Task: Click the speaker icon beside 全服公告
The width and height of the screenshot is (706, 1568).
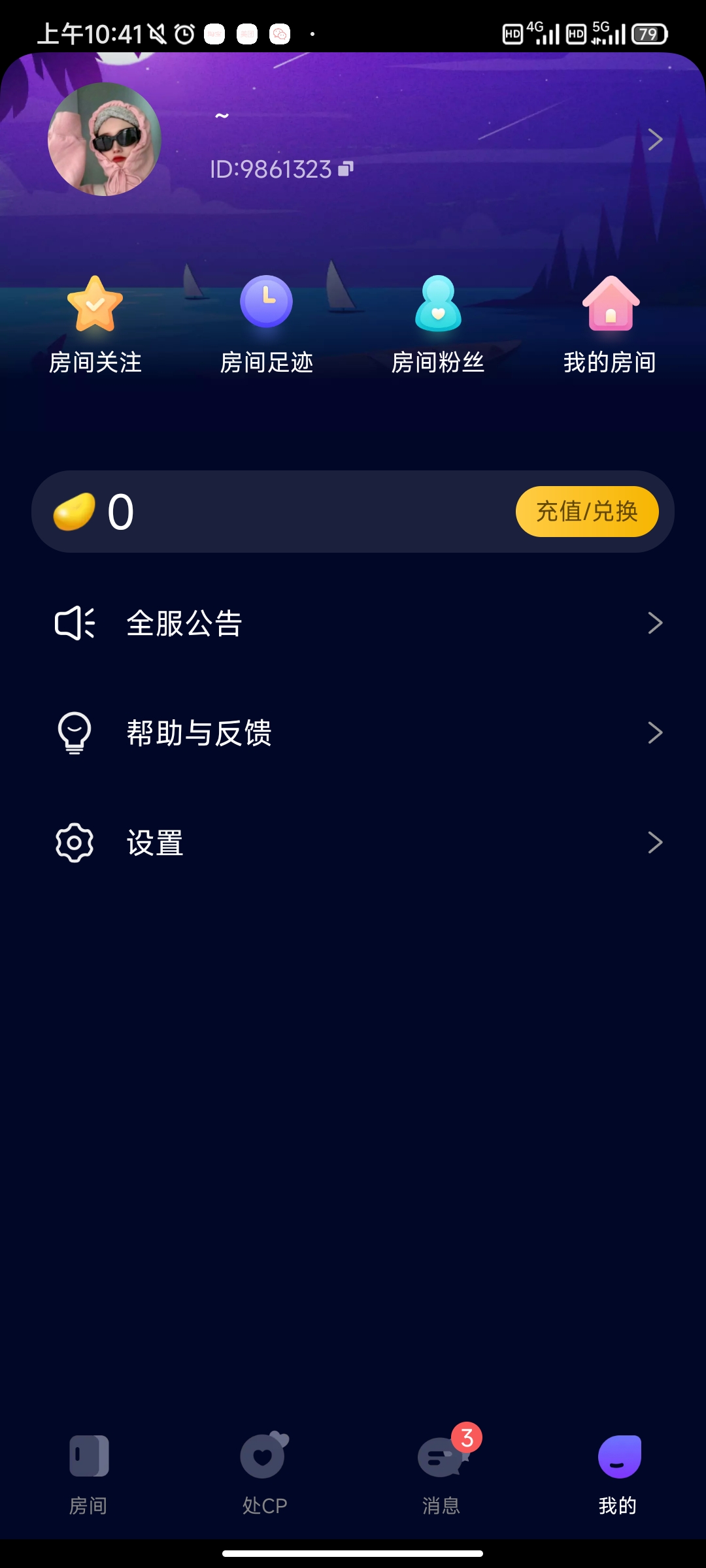Action: (x=75, y=623)
